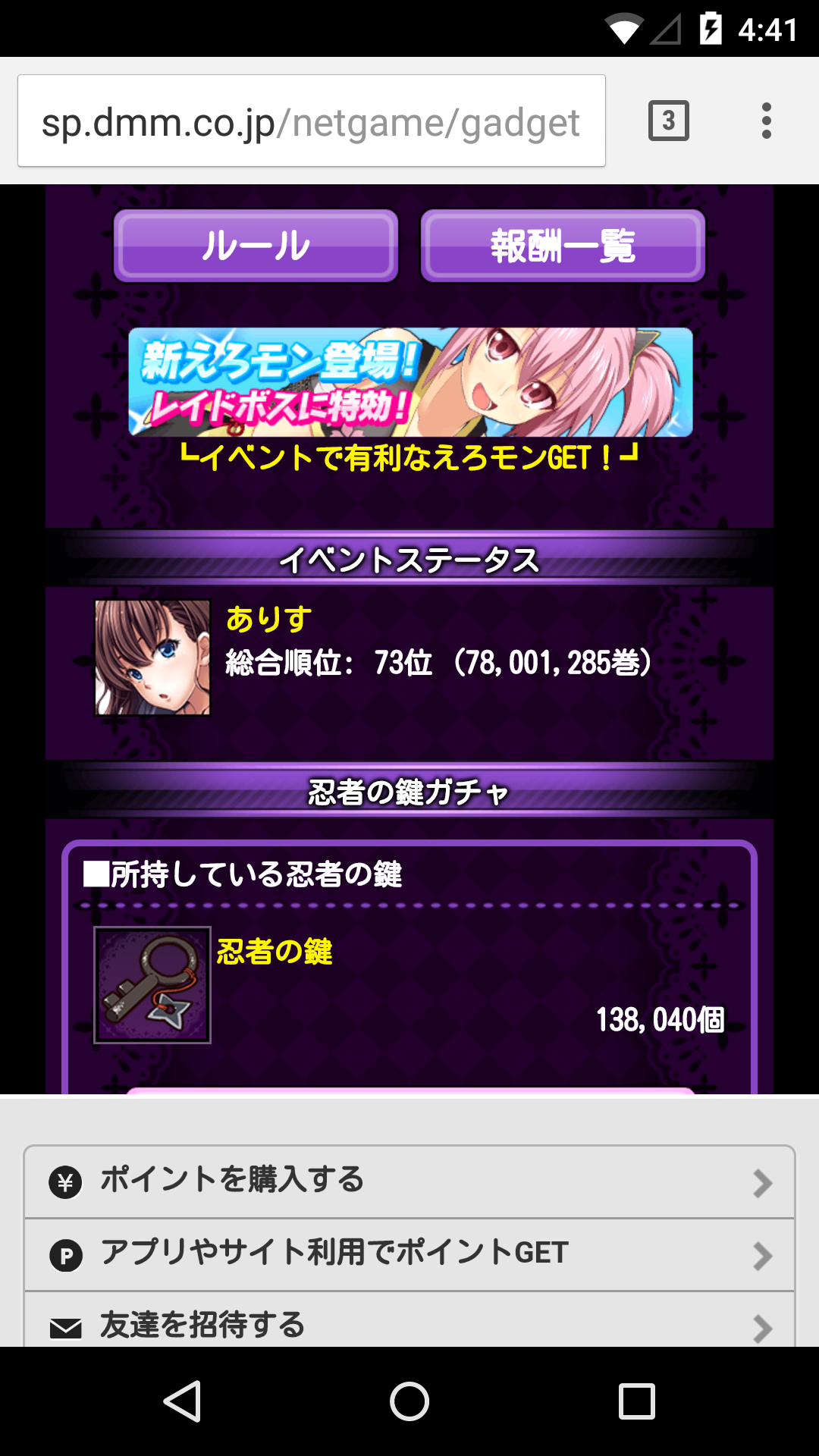
Task: Return to the home screen
Action: (409, 1401)
